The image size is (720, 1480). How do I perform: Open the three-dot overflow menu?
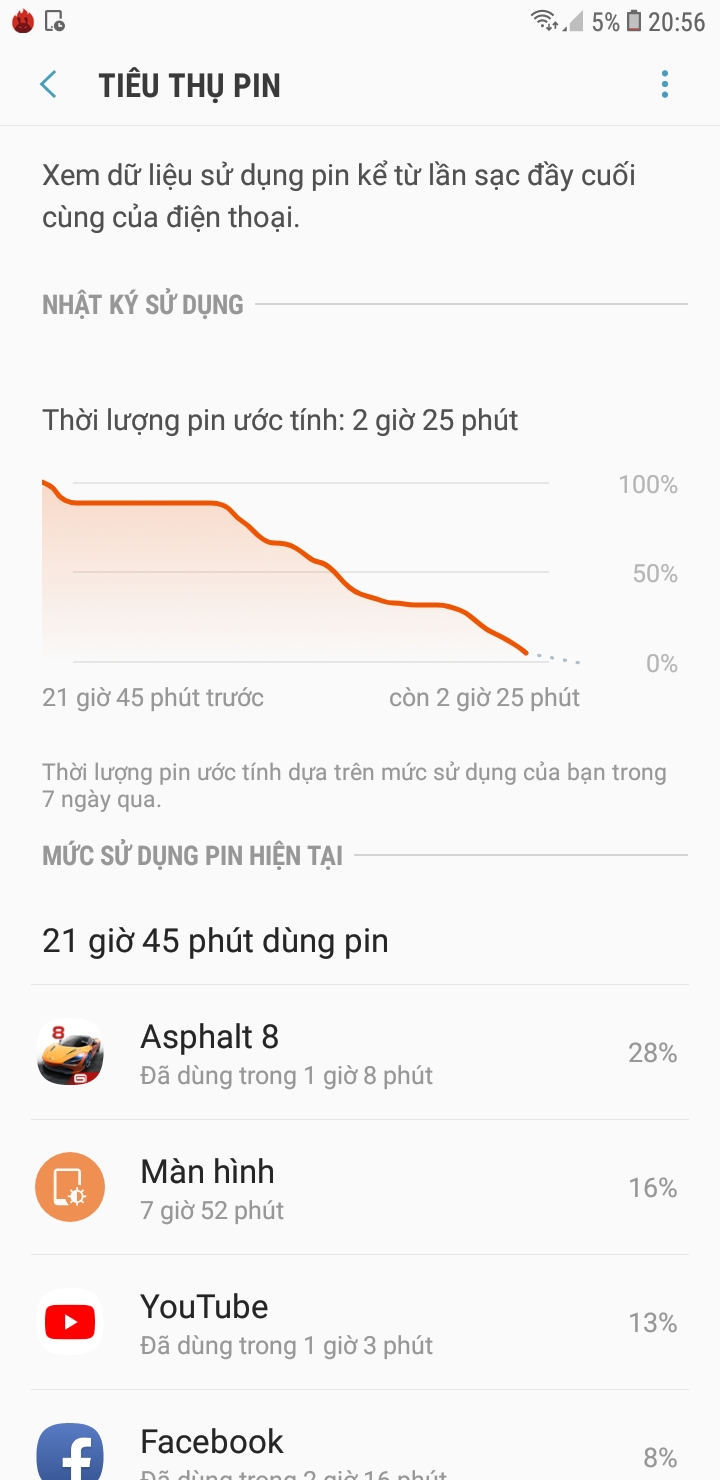point(665,85)
